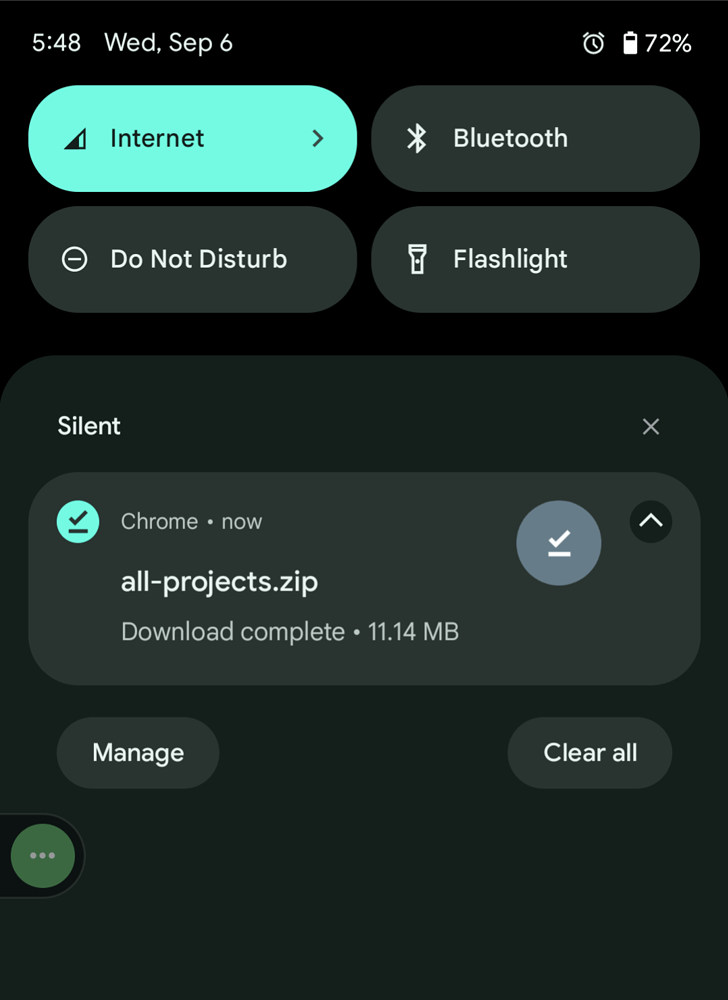This screenshot has height=1000, width=728.
Task: Turn on the Flashlight
Action: (x=535, y=258)
